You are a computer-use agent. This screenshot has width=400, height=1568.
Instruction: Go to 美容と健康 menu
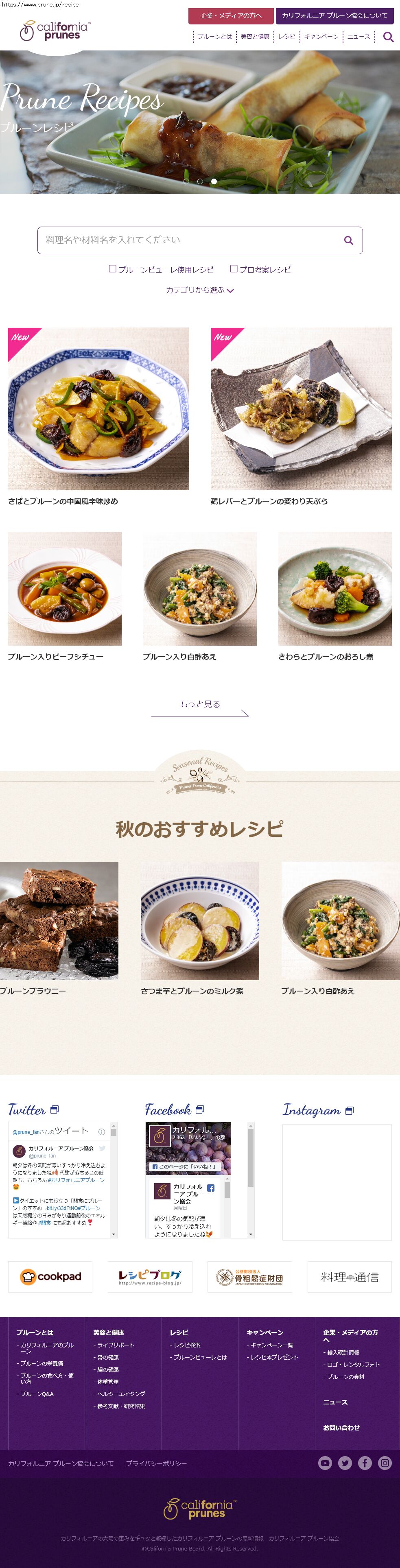tap(254, 37)
